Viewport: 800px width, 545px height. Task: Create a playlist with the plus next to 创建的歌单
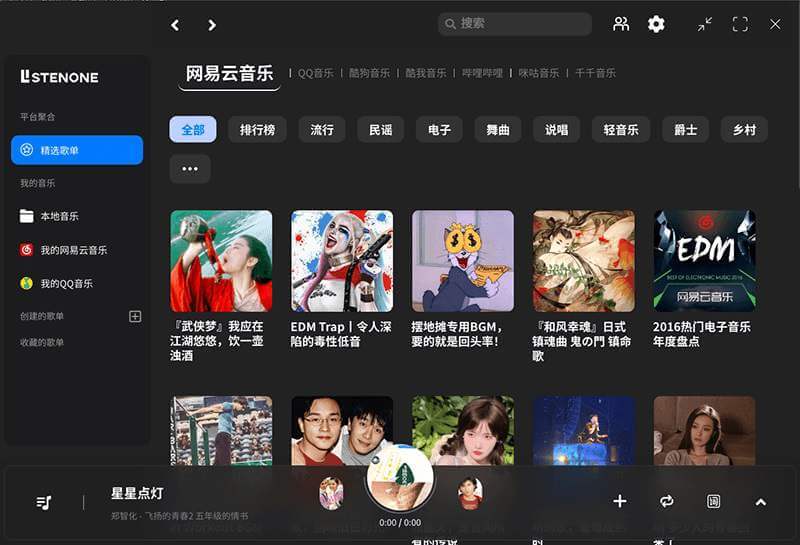point(136,316)
